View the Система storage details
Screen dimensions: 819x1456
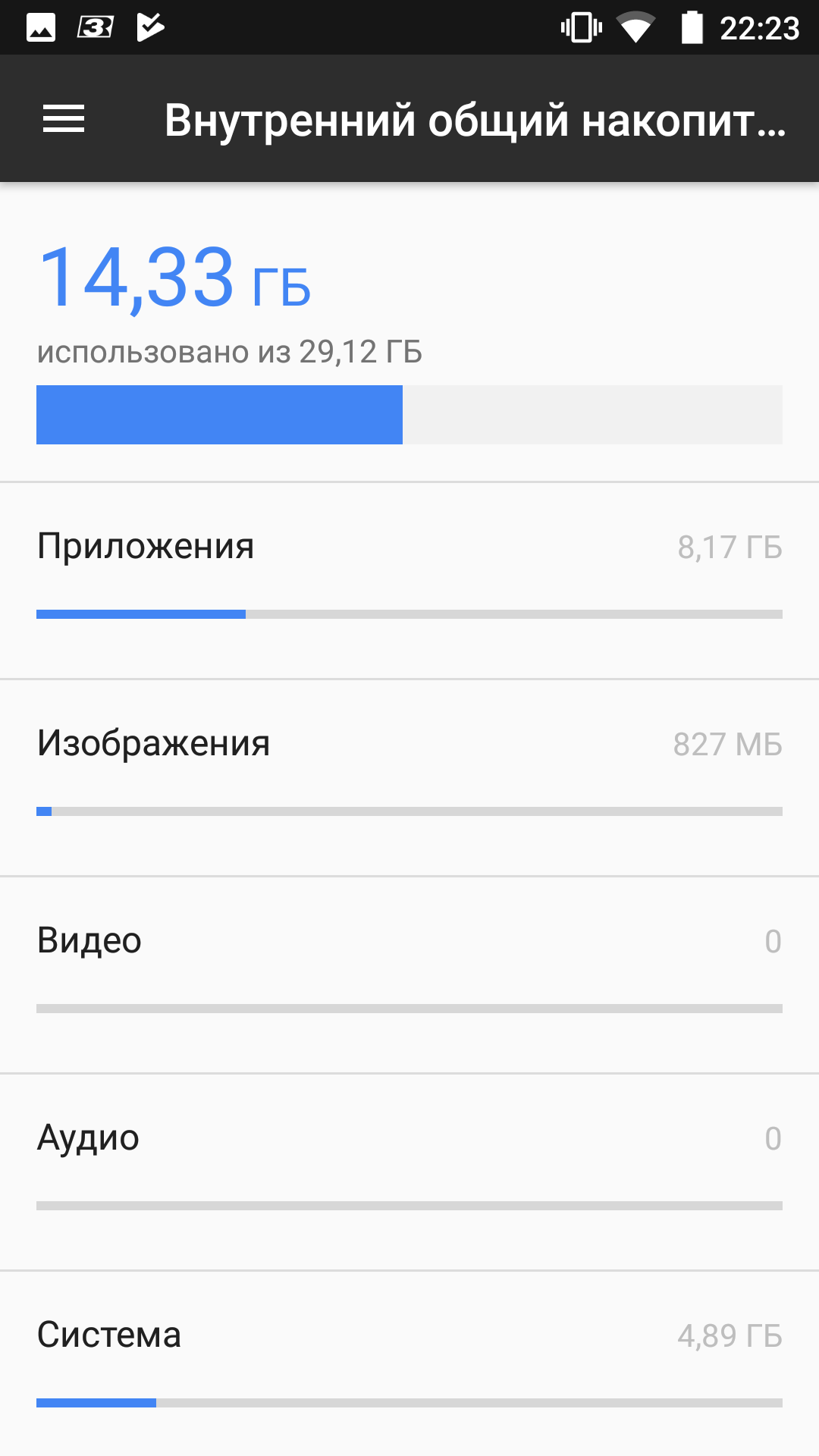coord(409,1363)
